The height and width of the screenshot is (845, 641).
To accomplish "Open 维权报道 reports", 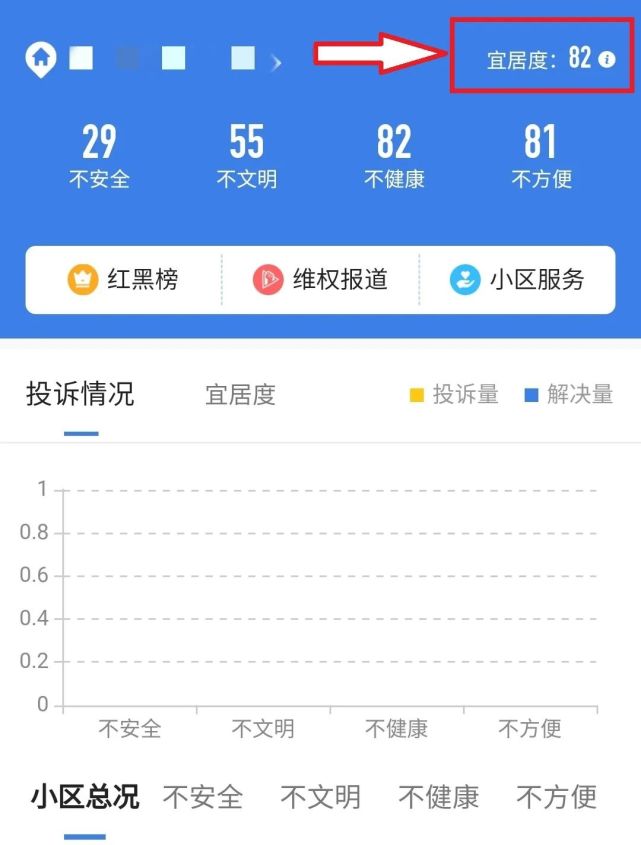I will tap(320, 280).
